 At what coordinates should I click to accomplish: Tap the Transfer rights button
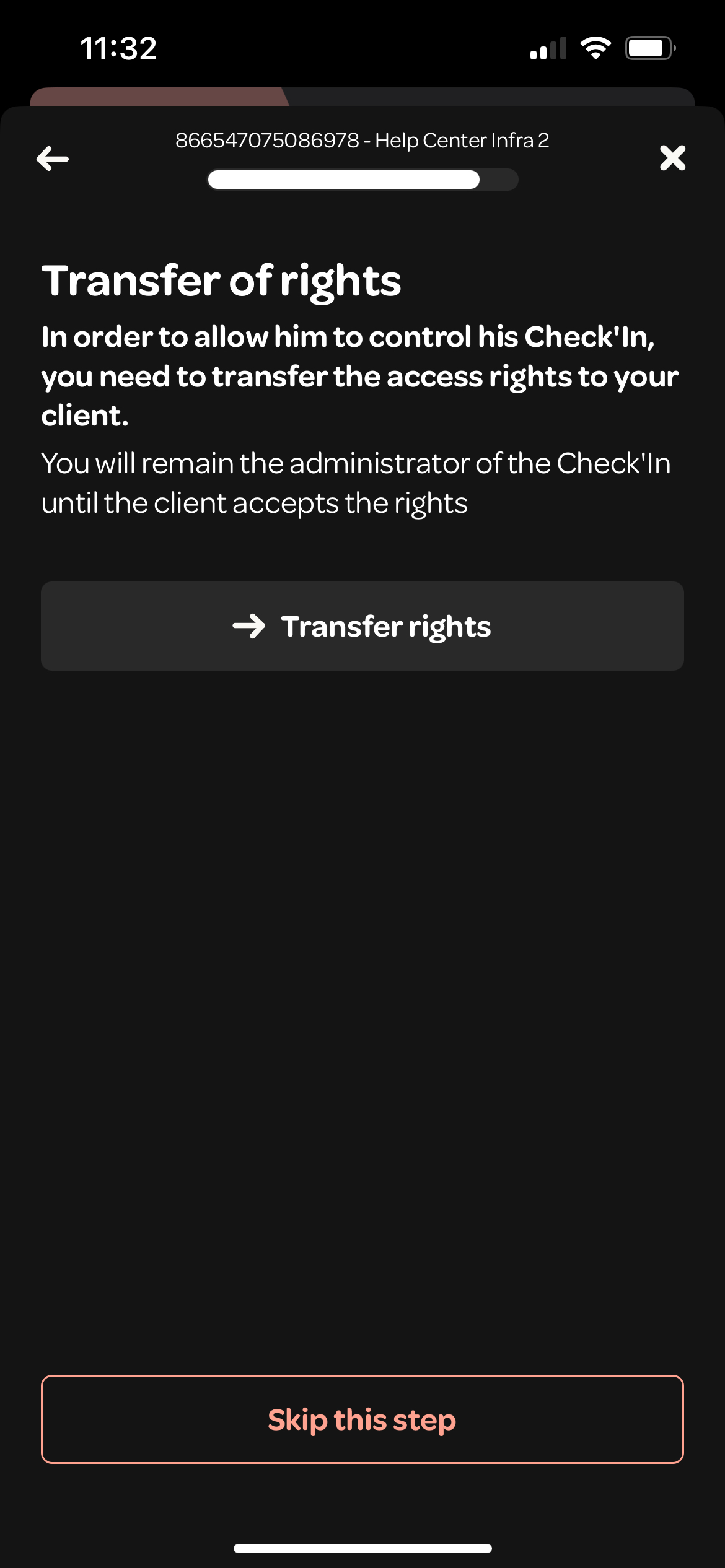(x=362, y=626)
